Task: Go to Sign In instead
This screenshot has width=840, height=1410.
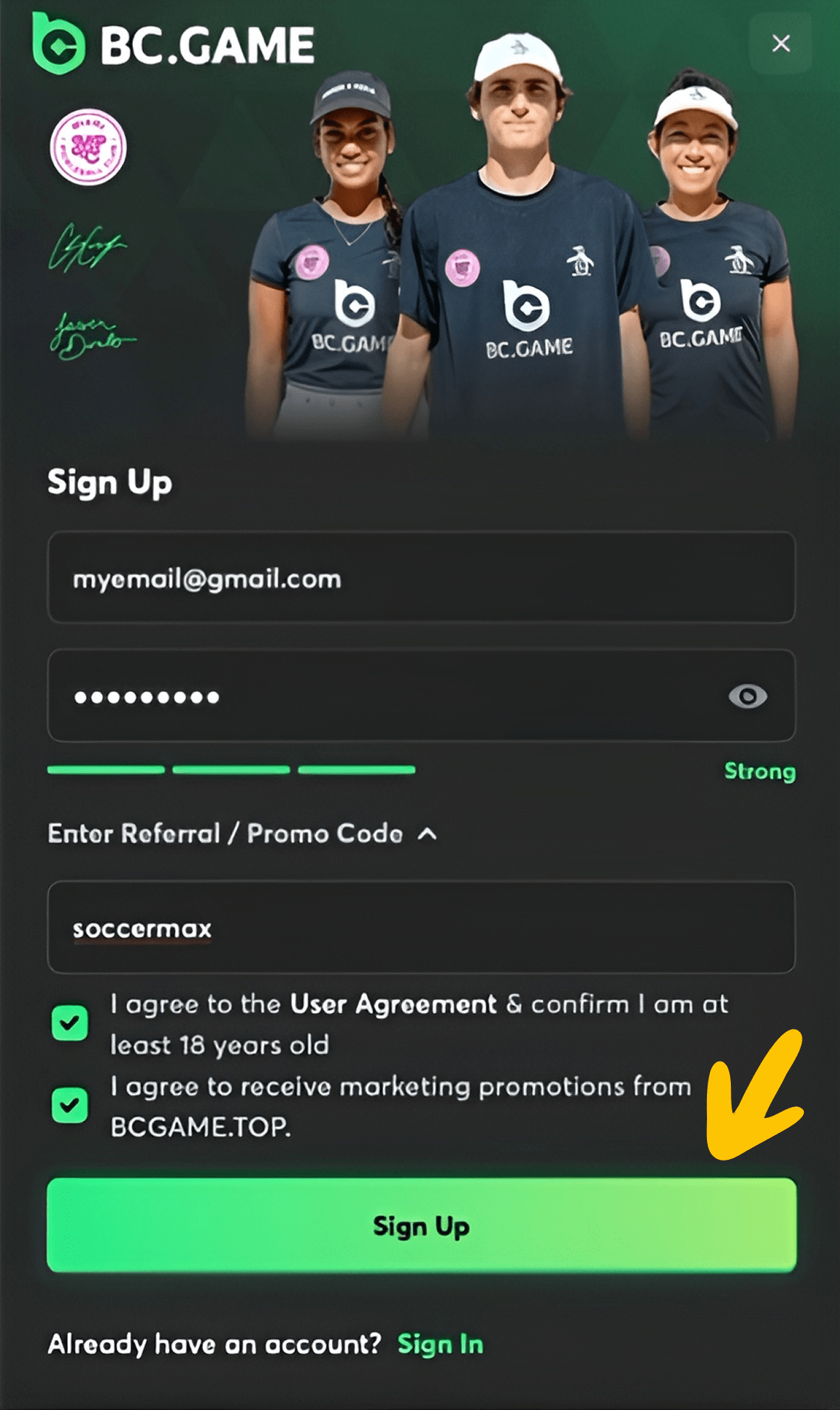Action: (440, 1345)
